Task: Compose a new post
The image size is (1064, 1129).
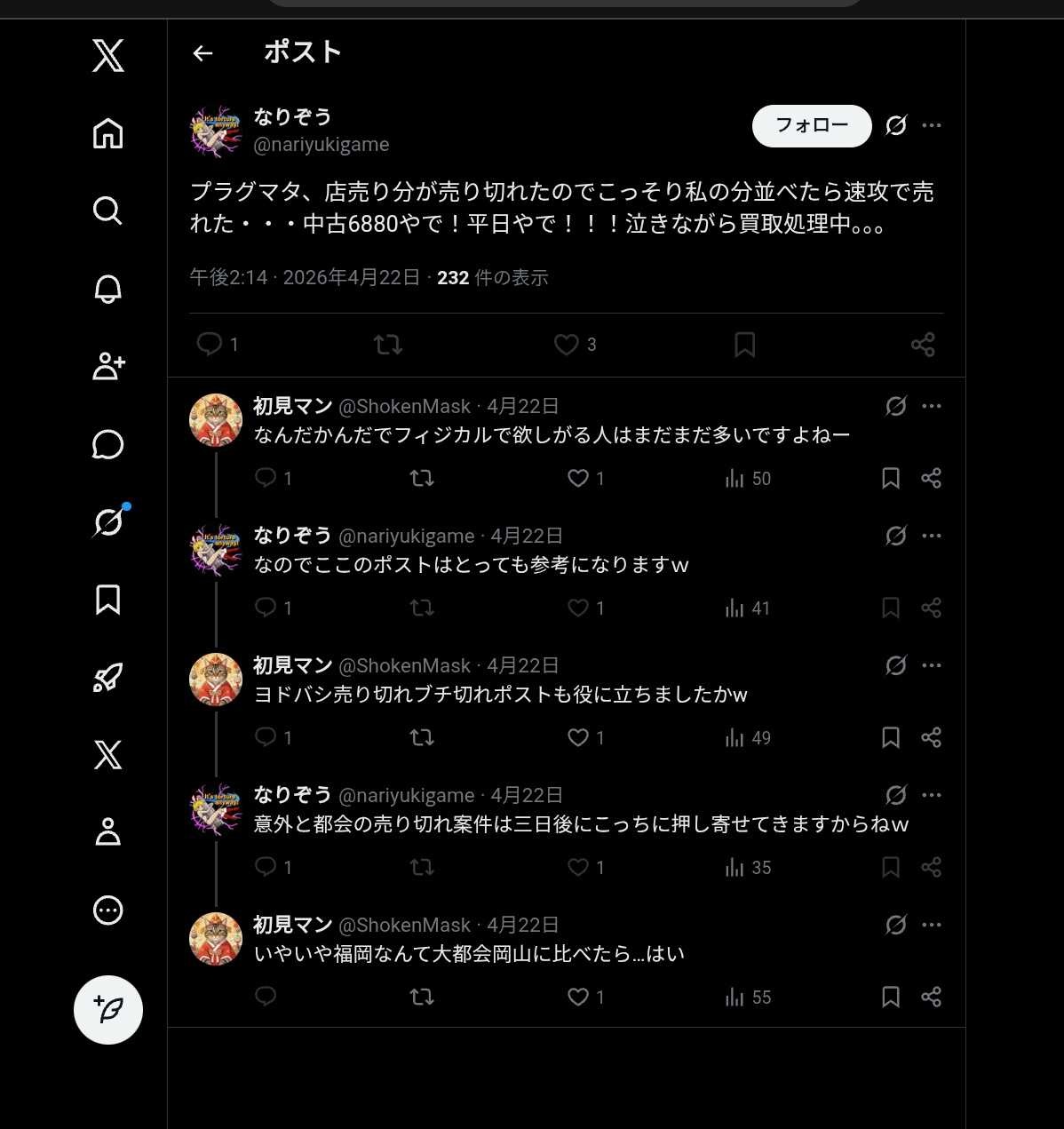Action: pyautogui.click(x=108, y=1010)
